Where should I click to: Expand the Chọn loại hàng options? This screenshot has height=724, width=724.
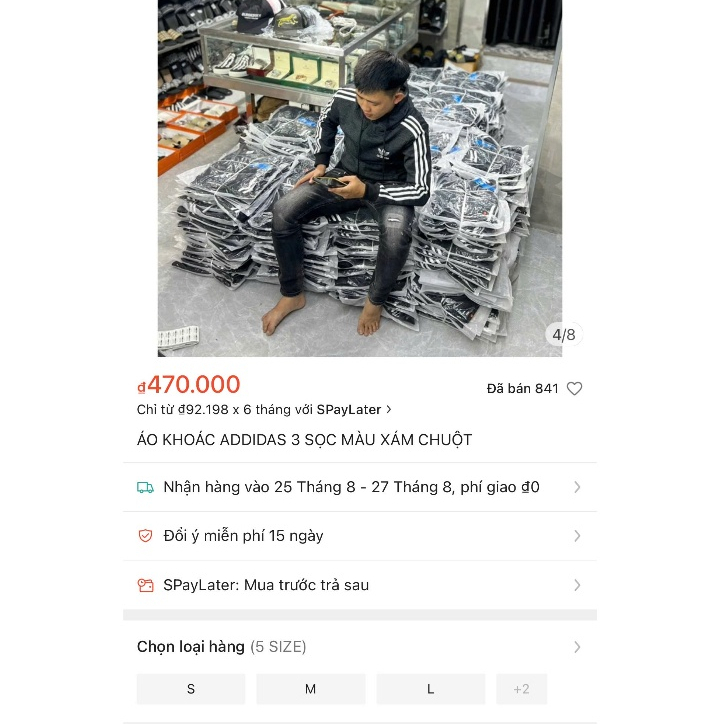click(360, 647)
